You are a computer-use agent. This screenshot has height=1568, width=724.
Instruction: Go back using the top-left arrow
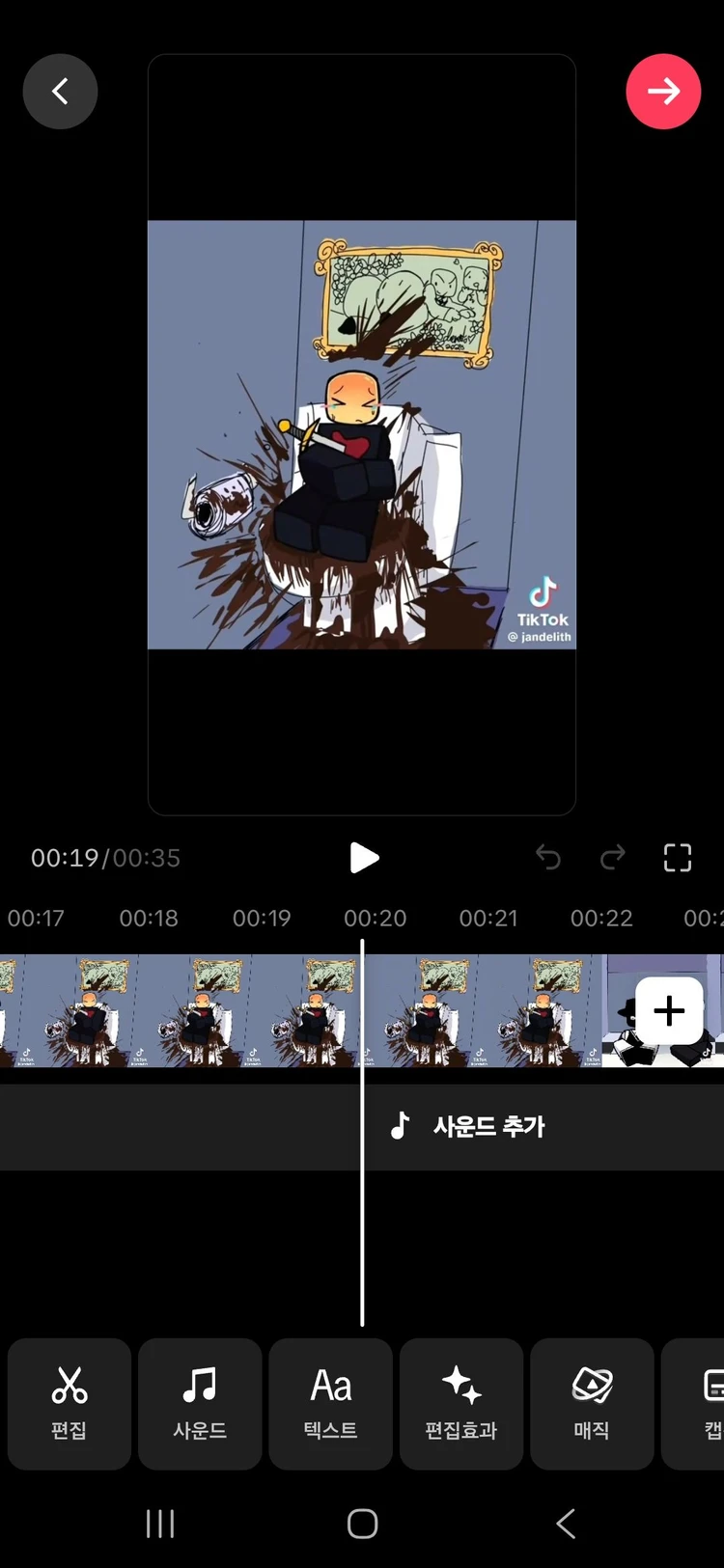pos(60,92)
